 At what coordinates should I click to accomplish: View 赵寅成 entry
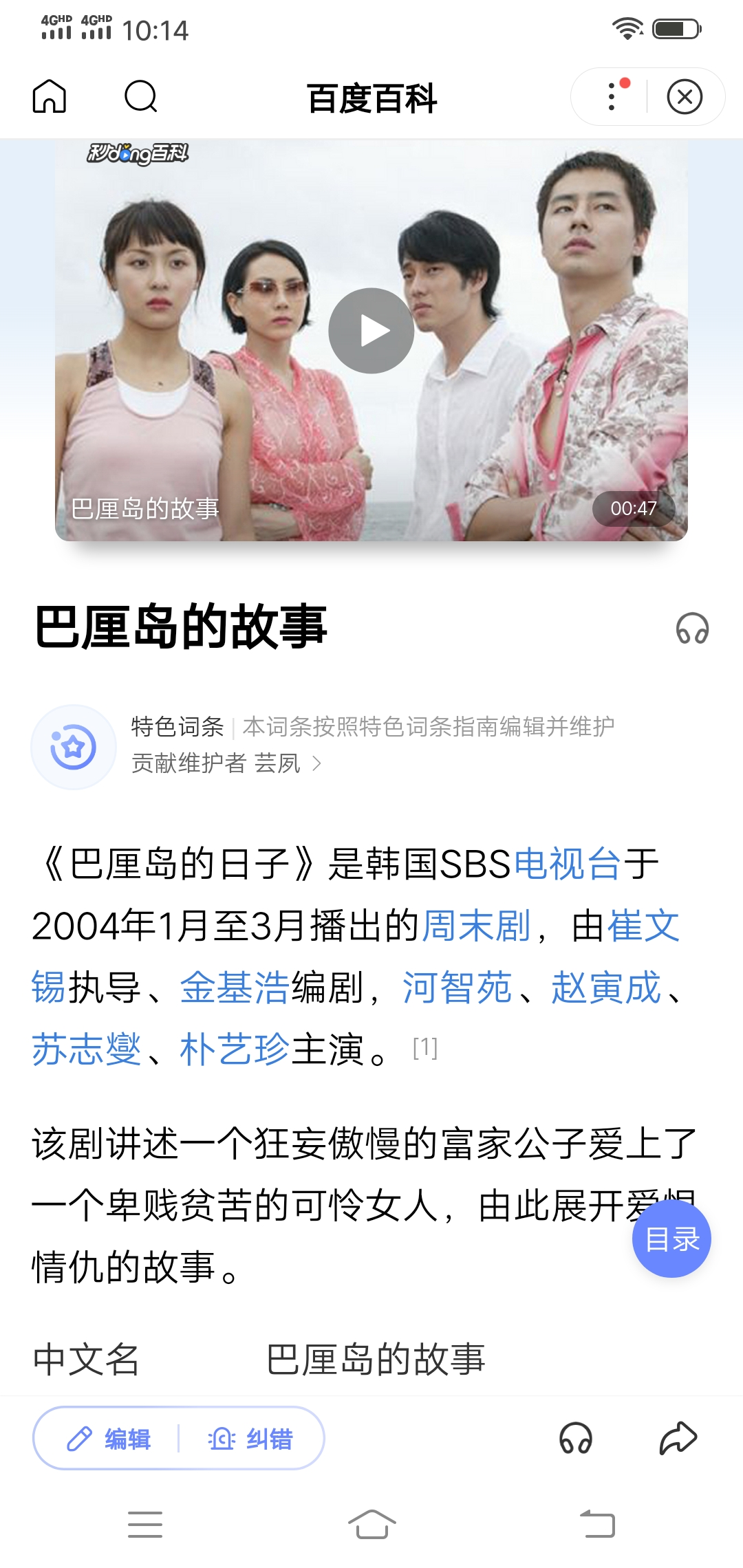pyautogui.click(x=606, y=988)
